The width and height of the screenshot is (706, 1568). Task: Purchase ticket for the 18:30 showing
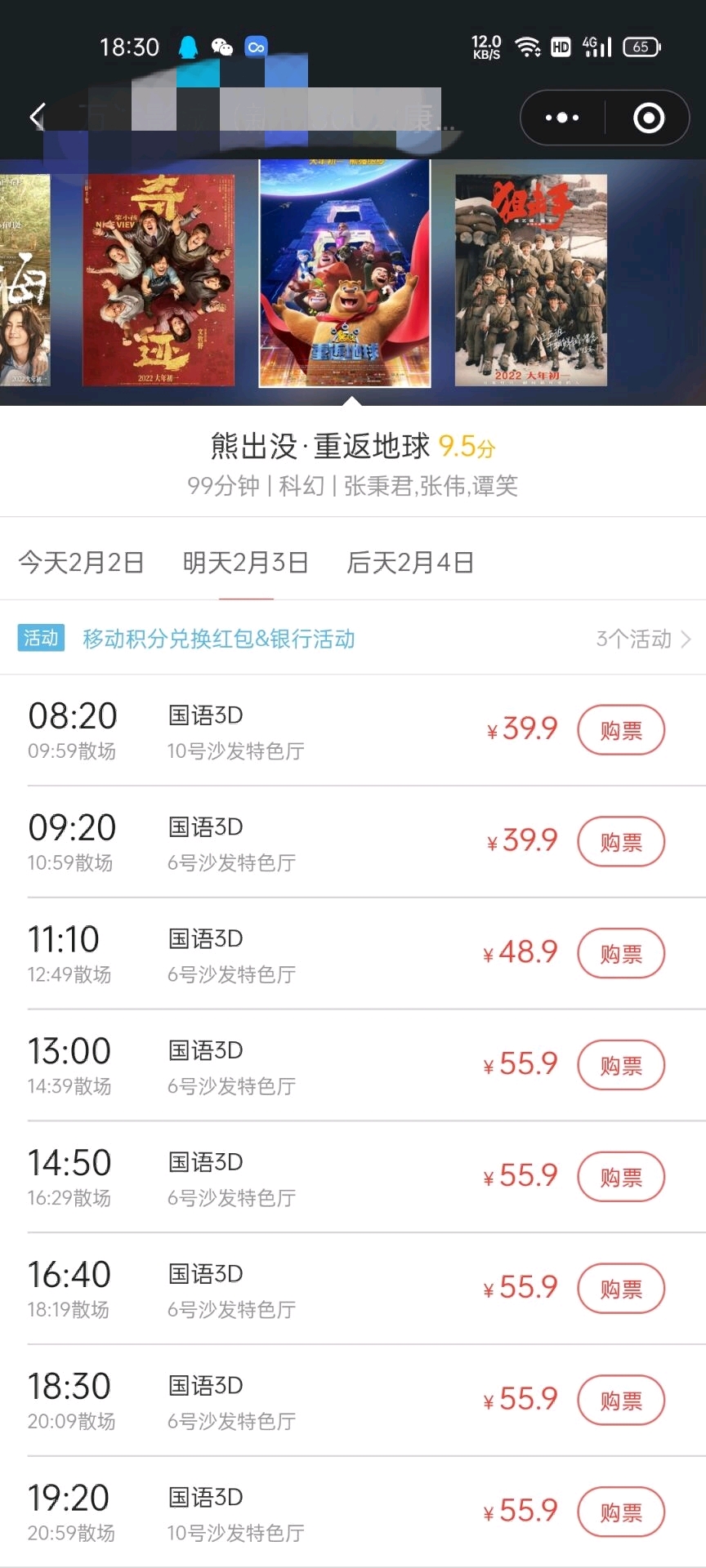(621, 1401)
